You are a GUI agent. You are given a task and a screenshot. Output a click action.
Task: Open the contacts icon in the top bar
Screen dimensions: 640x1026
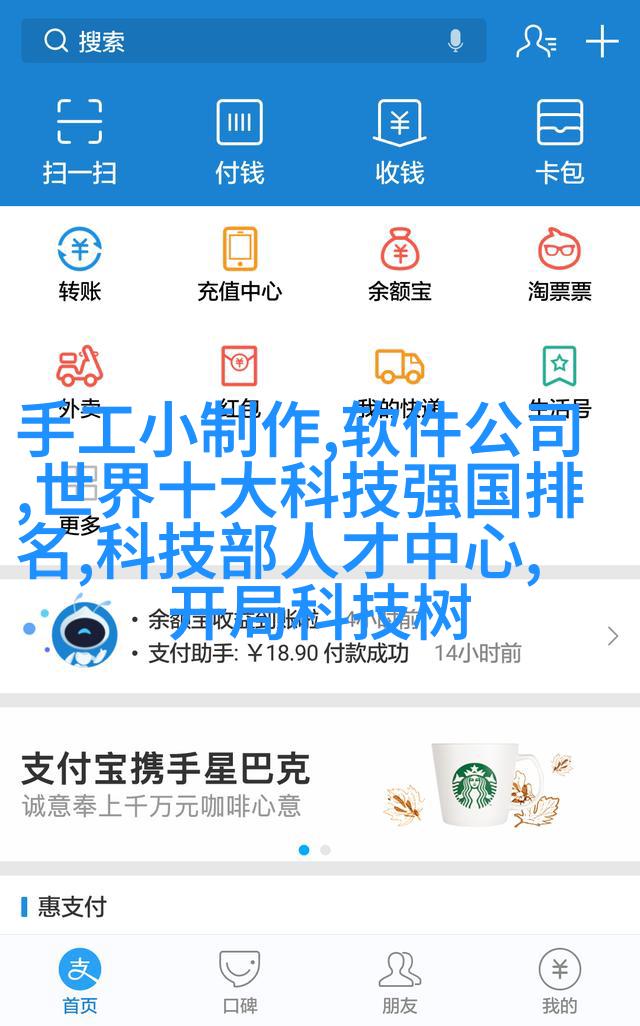pyautogui.click(x=534, y=41)
